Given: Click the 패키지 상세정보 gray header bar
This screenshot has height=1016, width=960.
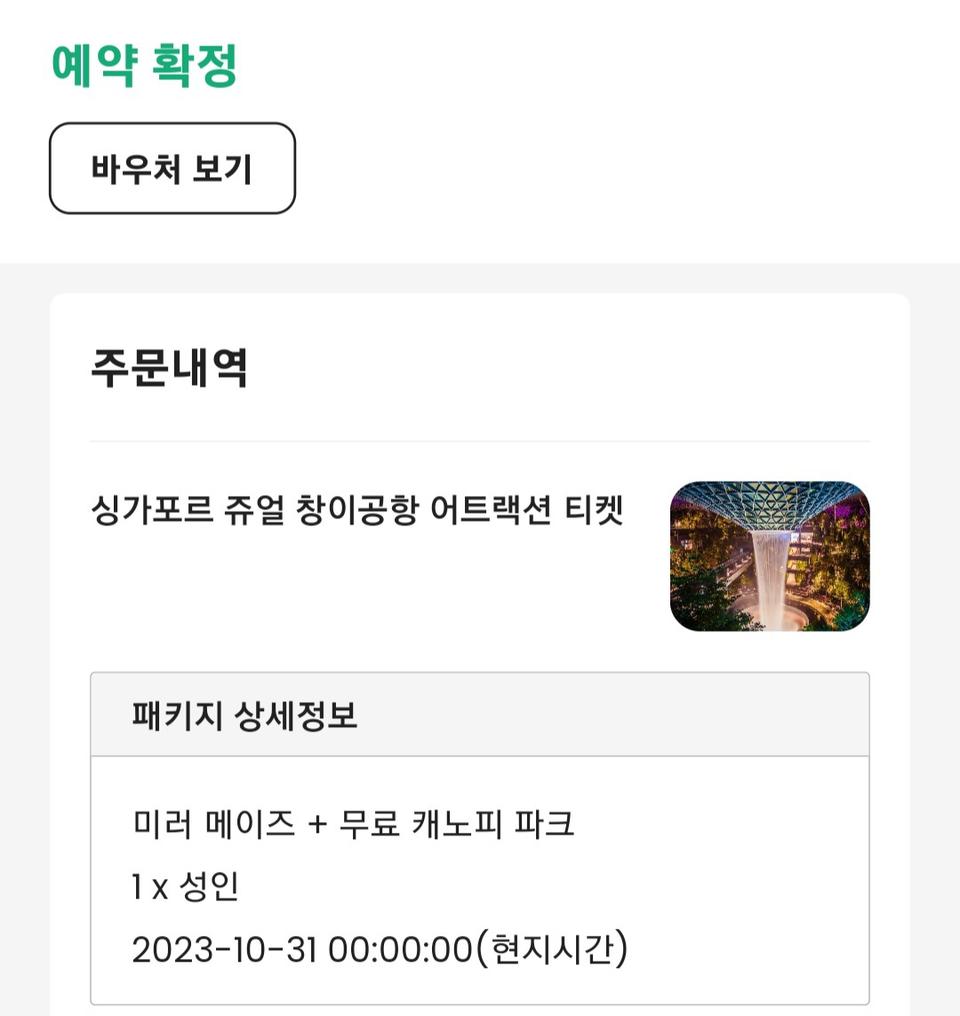Looking at the screenshot, I should pyautogui.click(x=480, y=713).
